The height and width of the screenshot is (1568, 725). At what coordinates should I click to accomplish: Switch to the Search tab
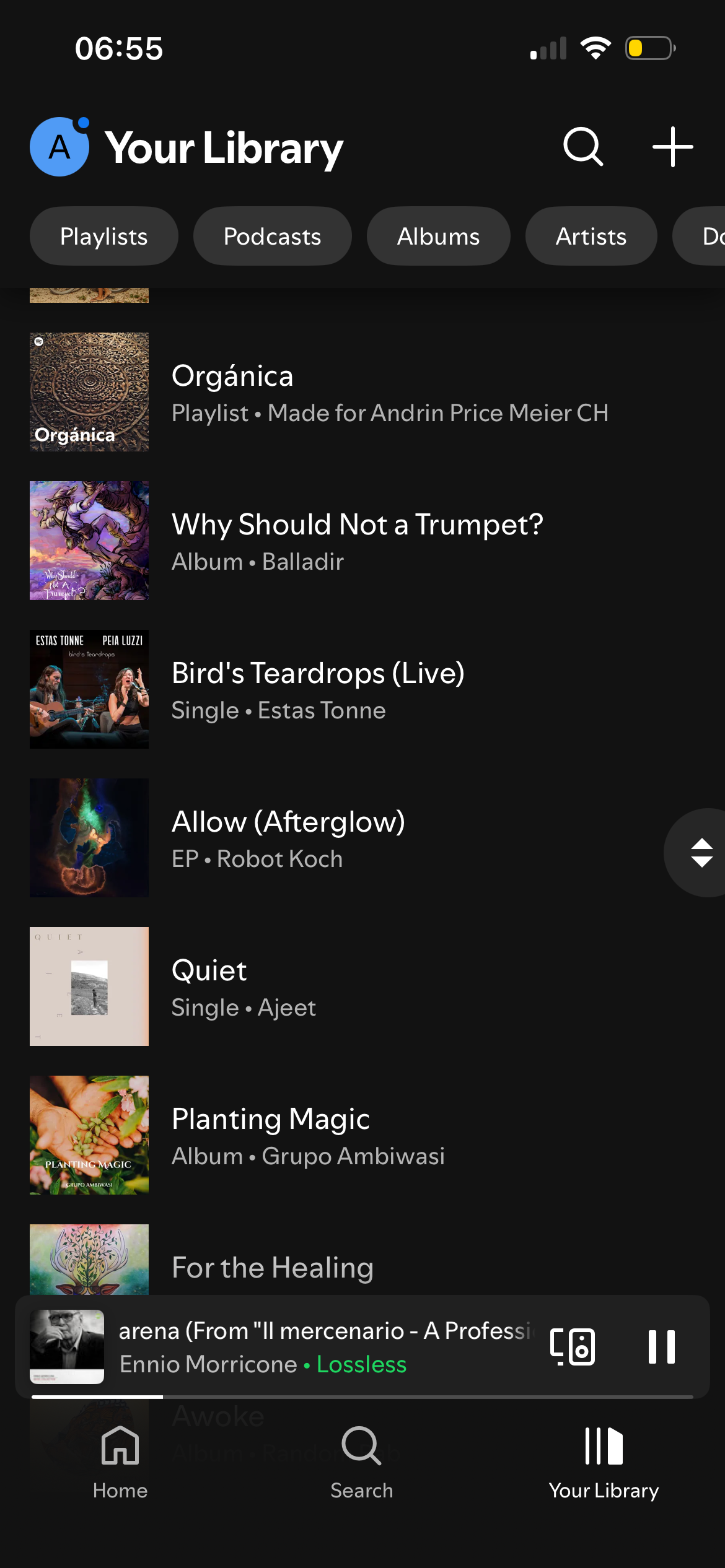361,1462
